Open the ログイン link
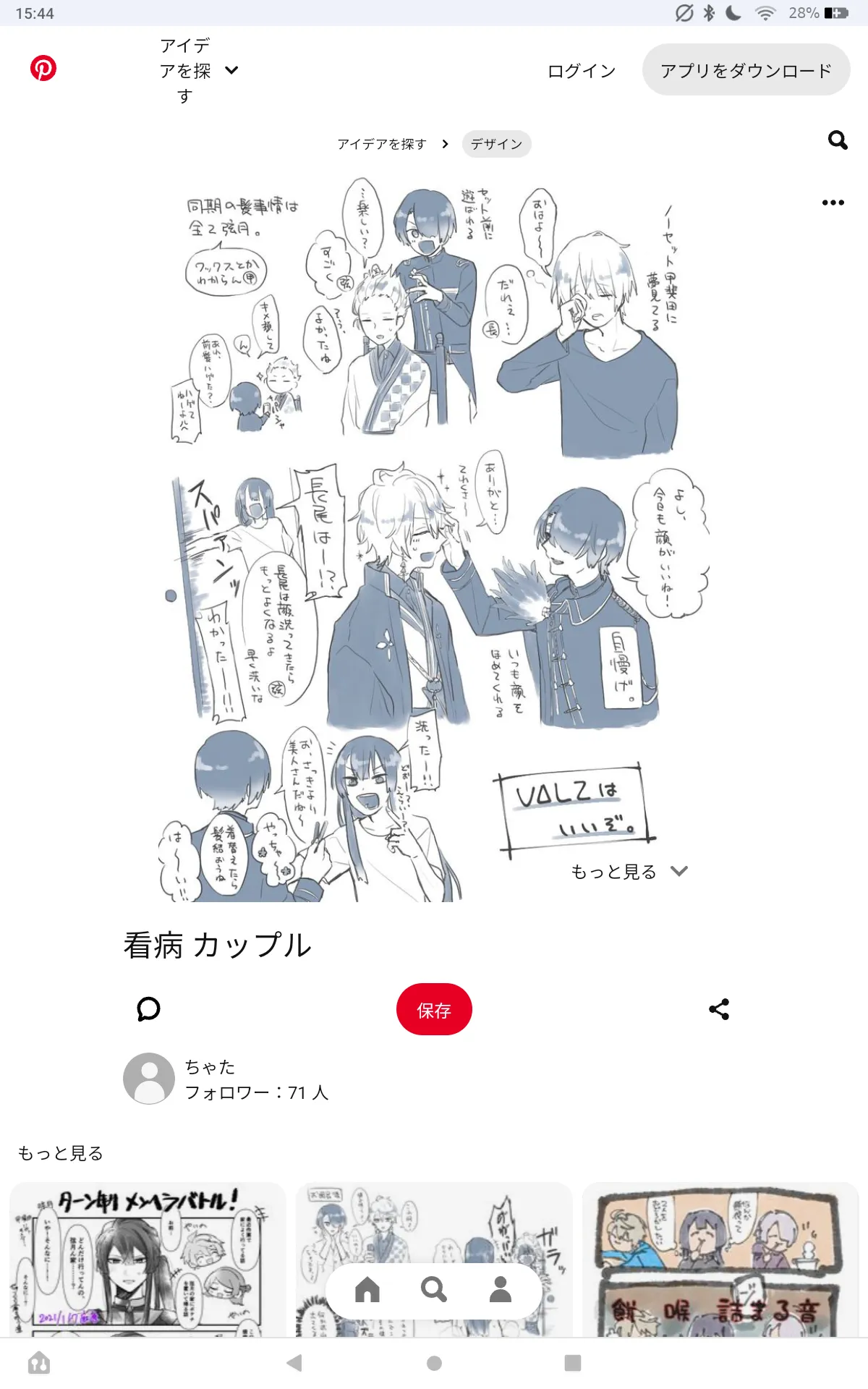The height and width of the screenshot is (1389, 868). tap(582, 71)
